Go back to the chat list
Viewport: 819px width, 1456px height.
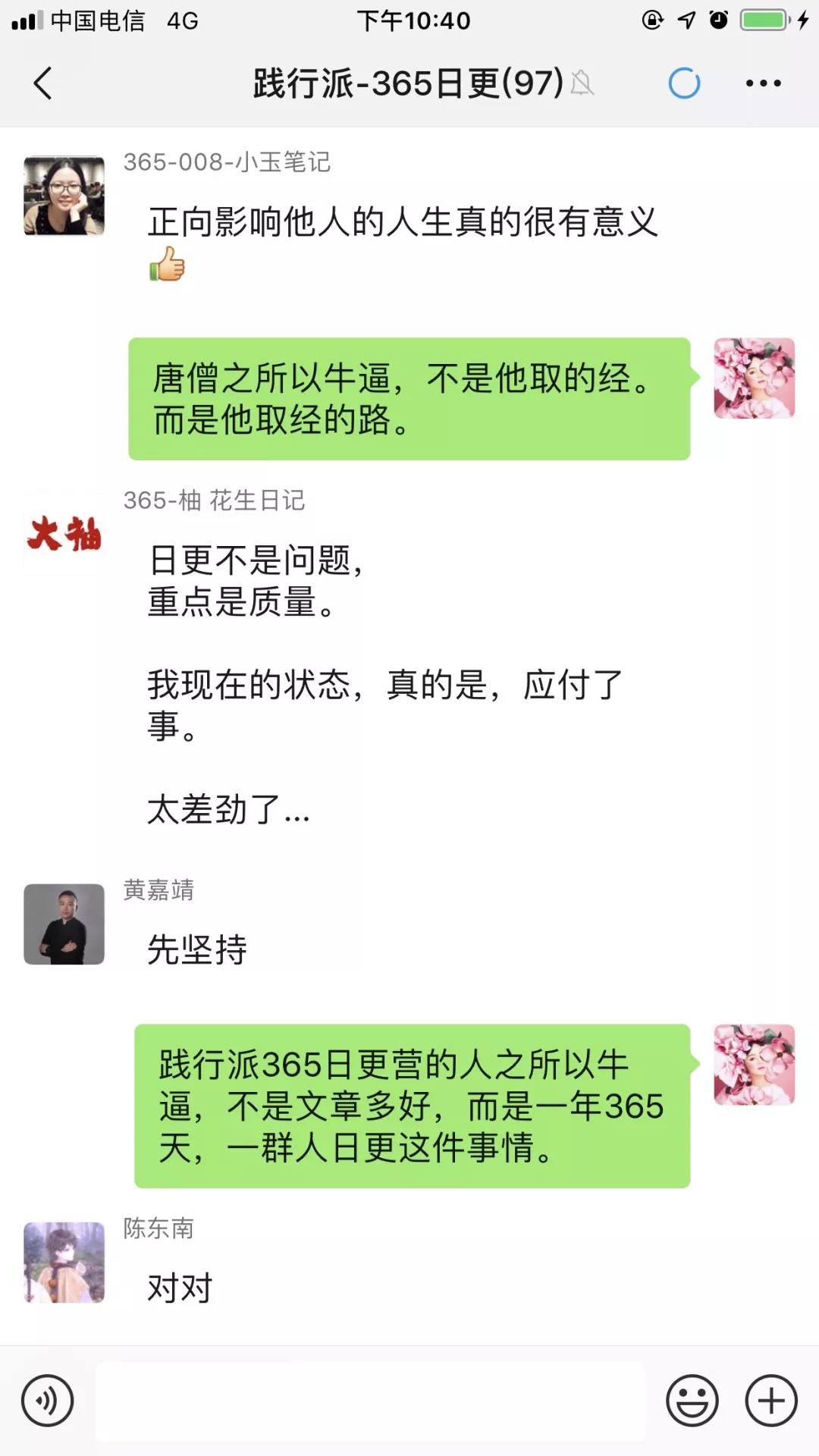pos(43,83)
